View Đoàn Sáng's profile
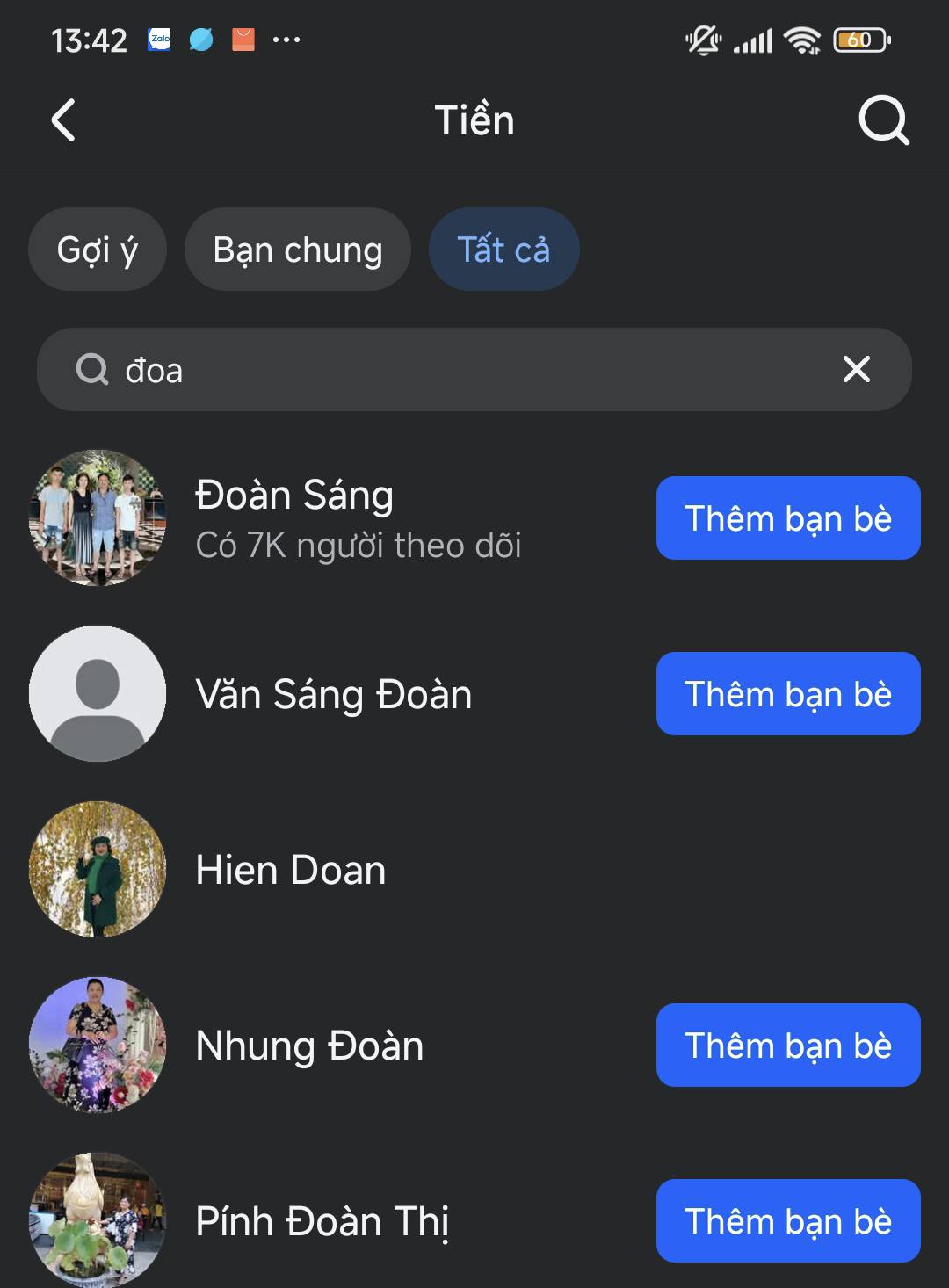 tap(294, 496)
